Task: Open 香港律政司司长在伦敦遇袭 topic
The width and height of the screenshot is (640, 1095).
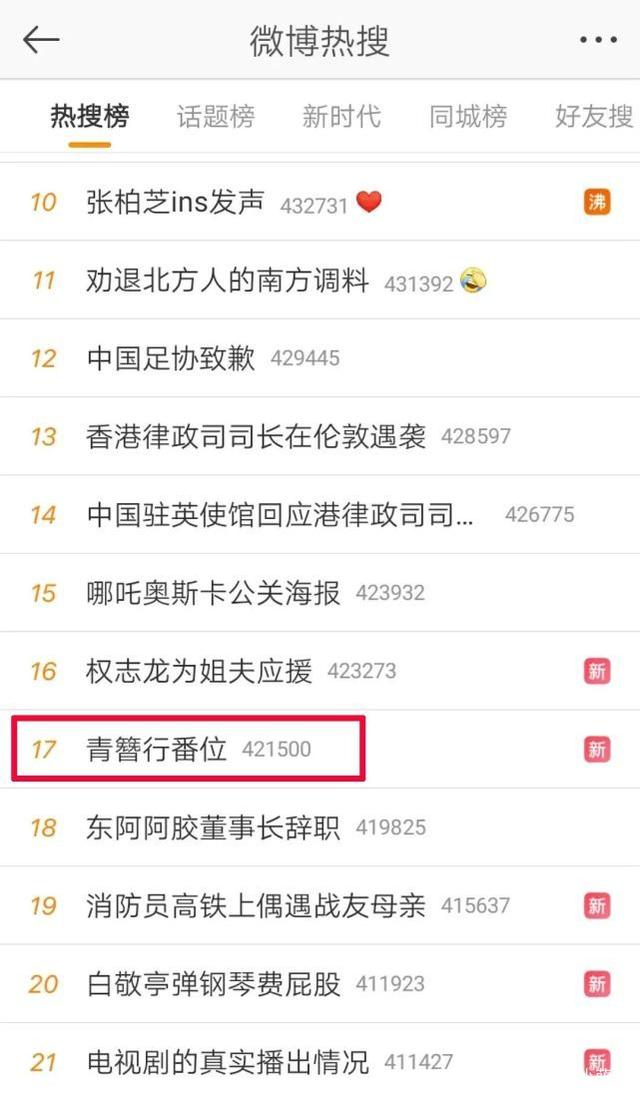Action: [x=256, y=436]
